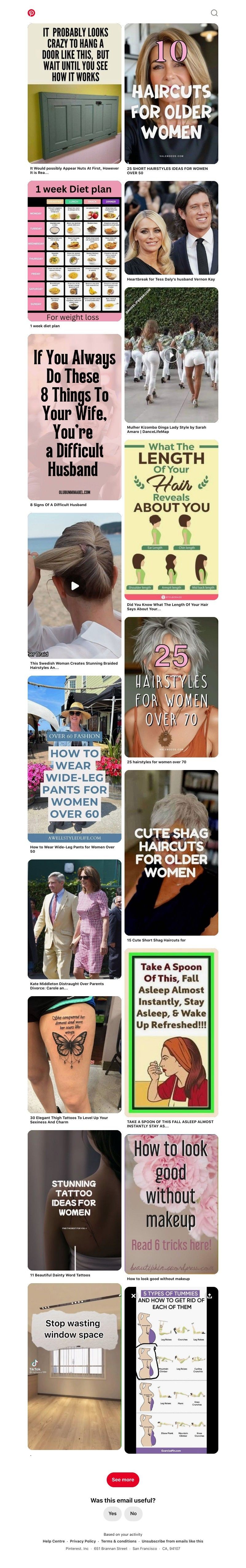Open the hair length reveals pin

171,520
